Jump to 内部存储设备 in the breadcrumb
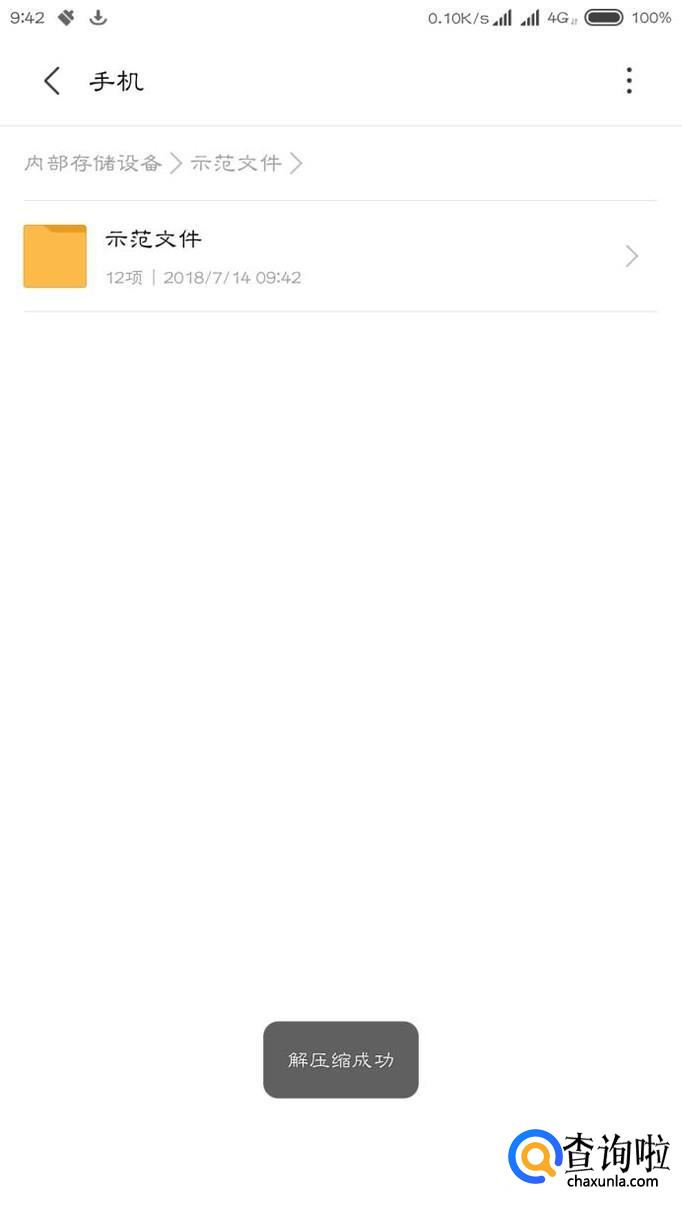 (93, 163)
